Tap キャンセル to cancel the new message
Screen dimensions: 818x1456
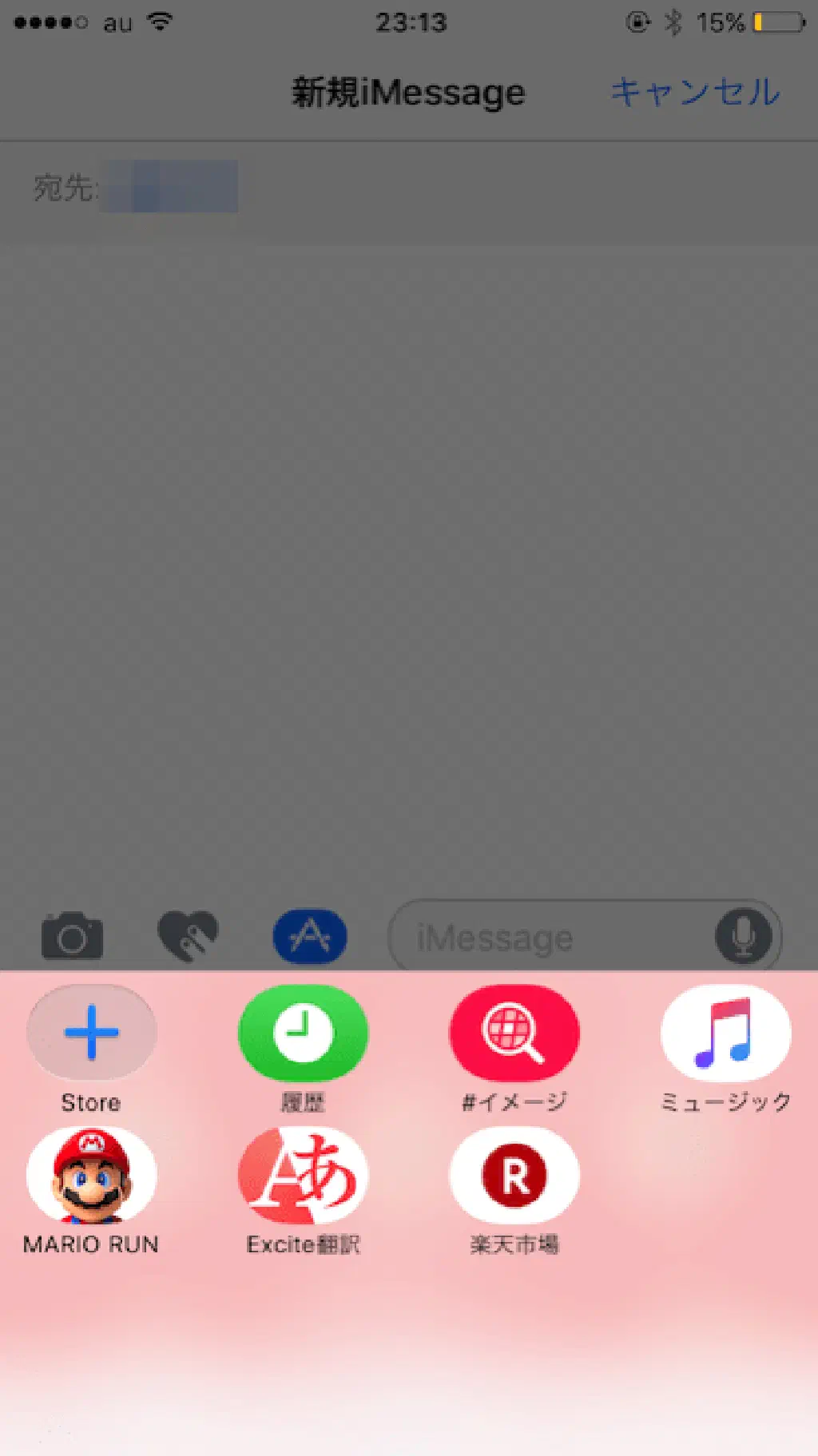coord(694,92)
